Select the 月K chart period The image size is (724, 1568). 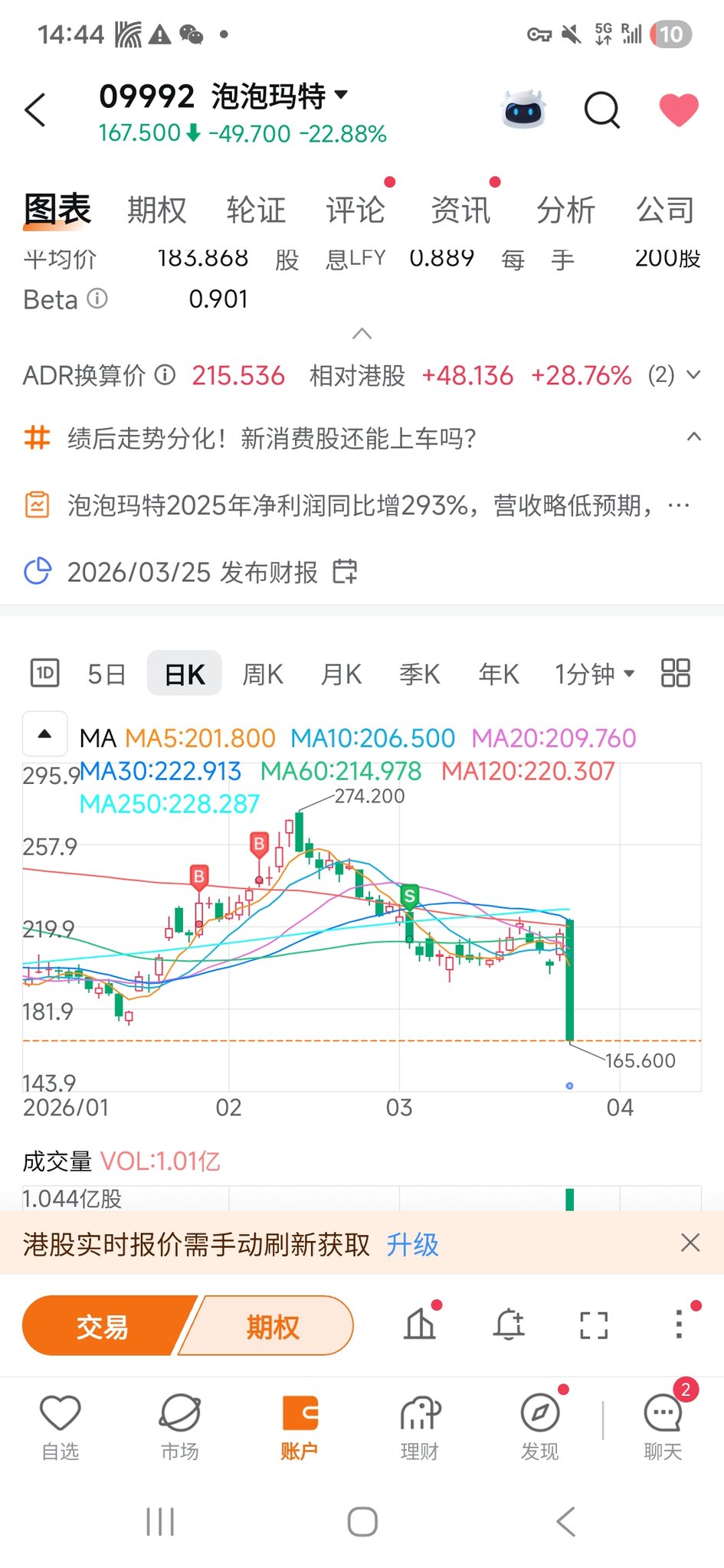pyautogui.click(x=341, y=675)
